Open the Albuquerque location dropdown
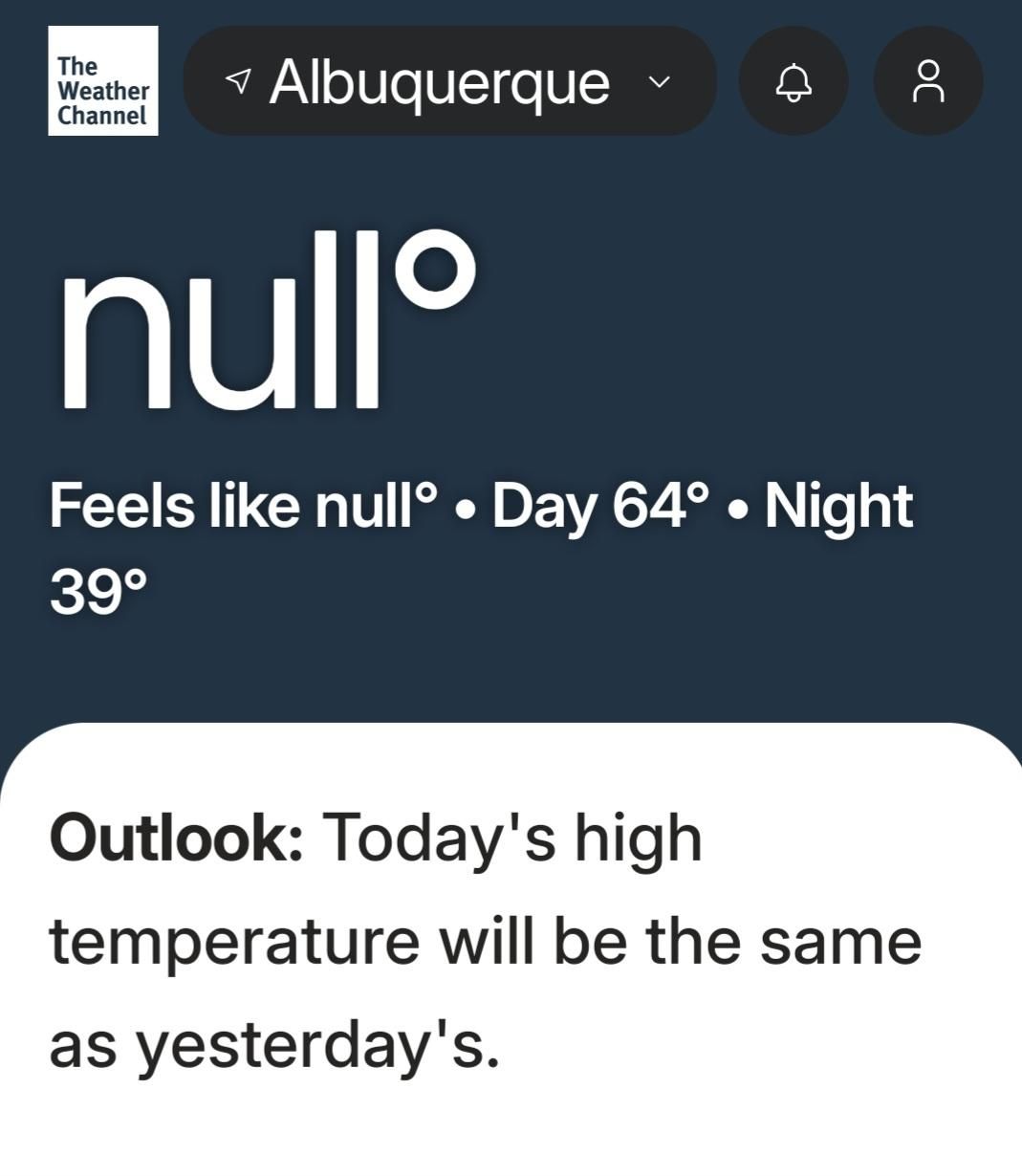This screenshot has width=1022, height=1176. pos(449,81)
